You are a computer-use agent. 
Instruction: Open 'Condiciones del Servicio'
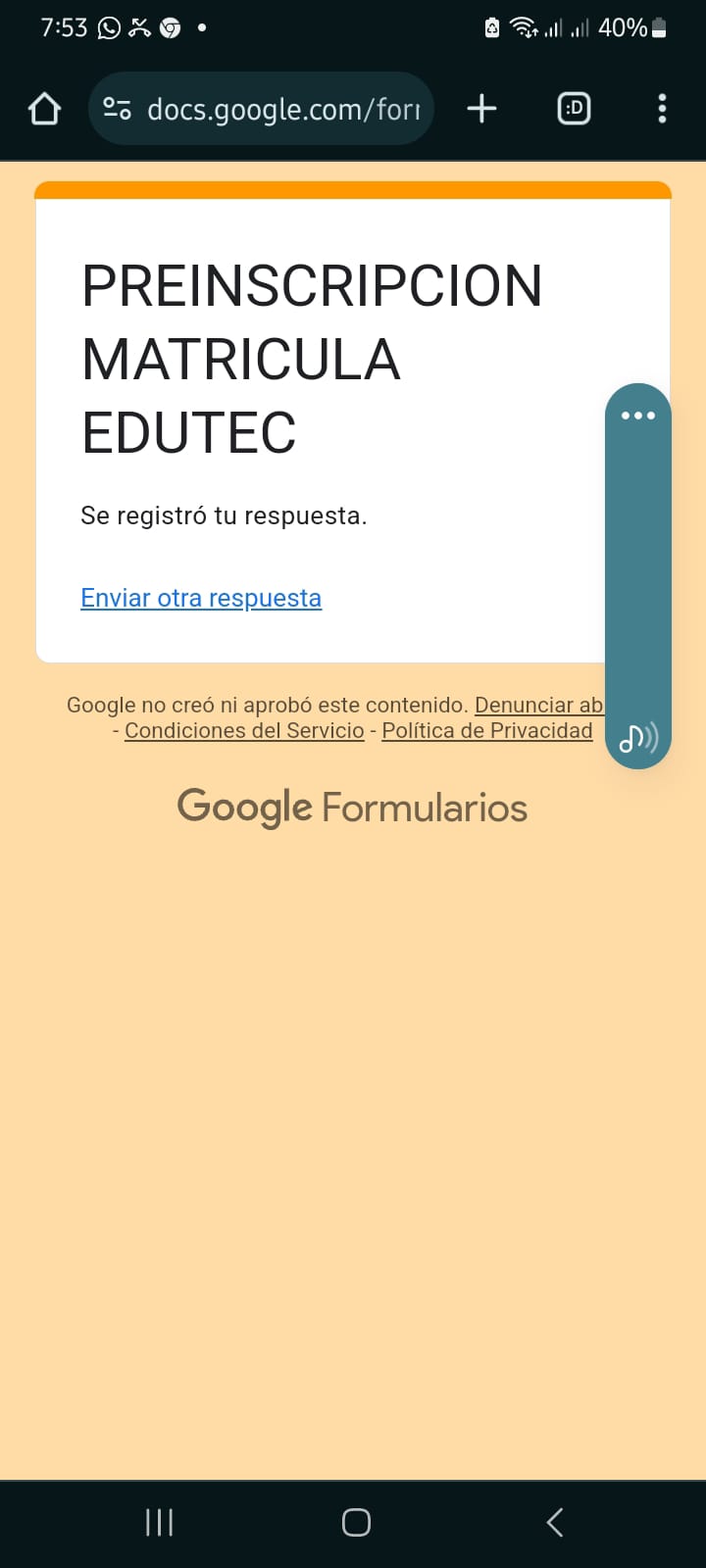point(244,730)
